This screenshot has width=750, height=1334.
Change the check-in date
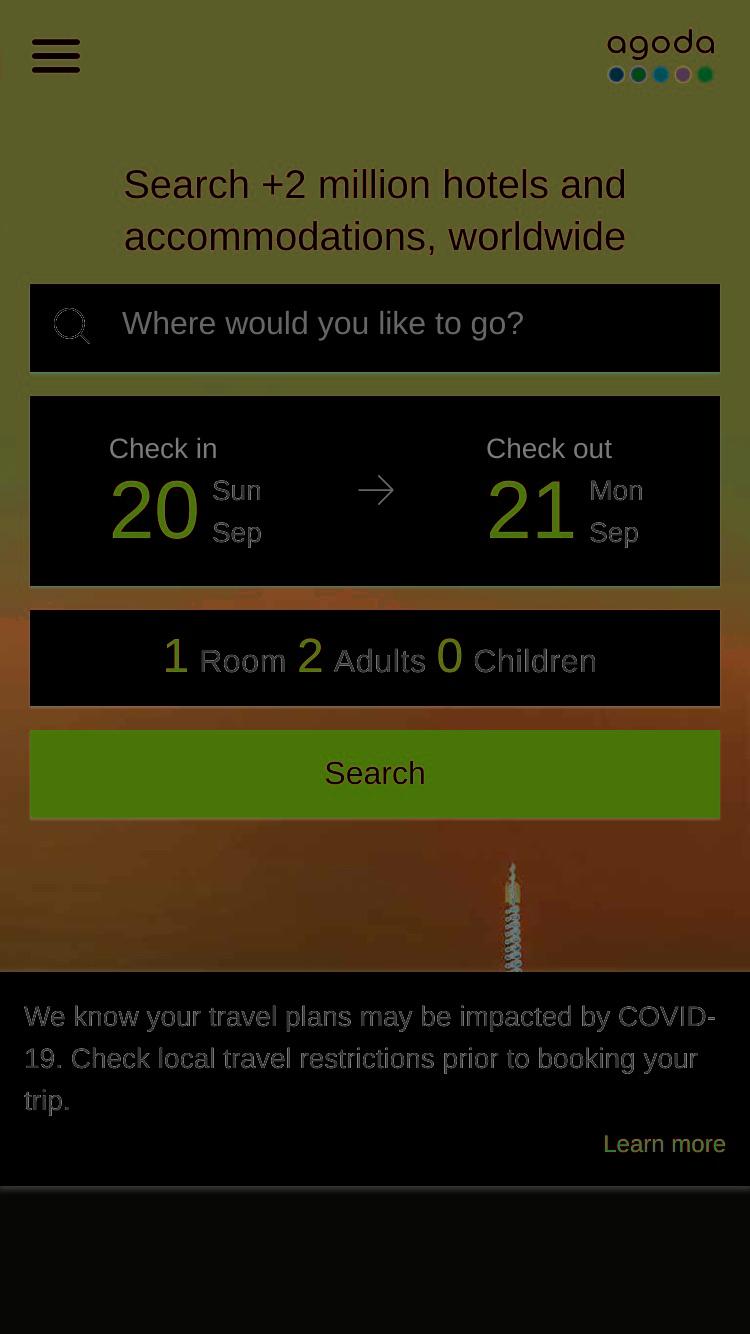[186, 491]
